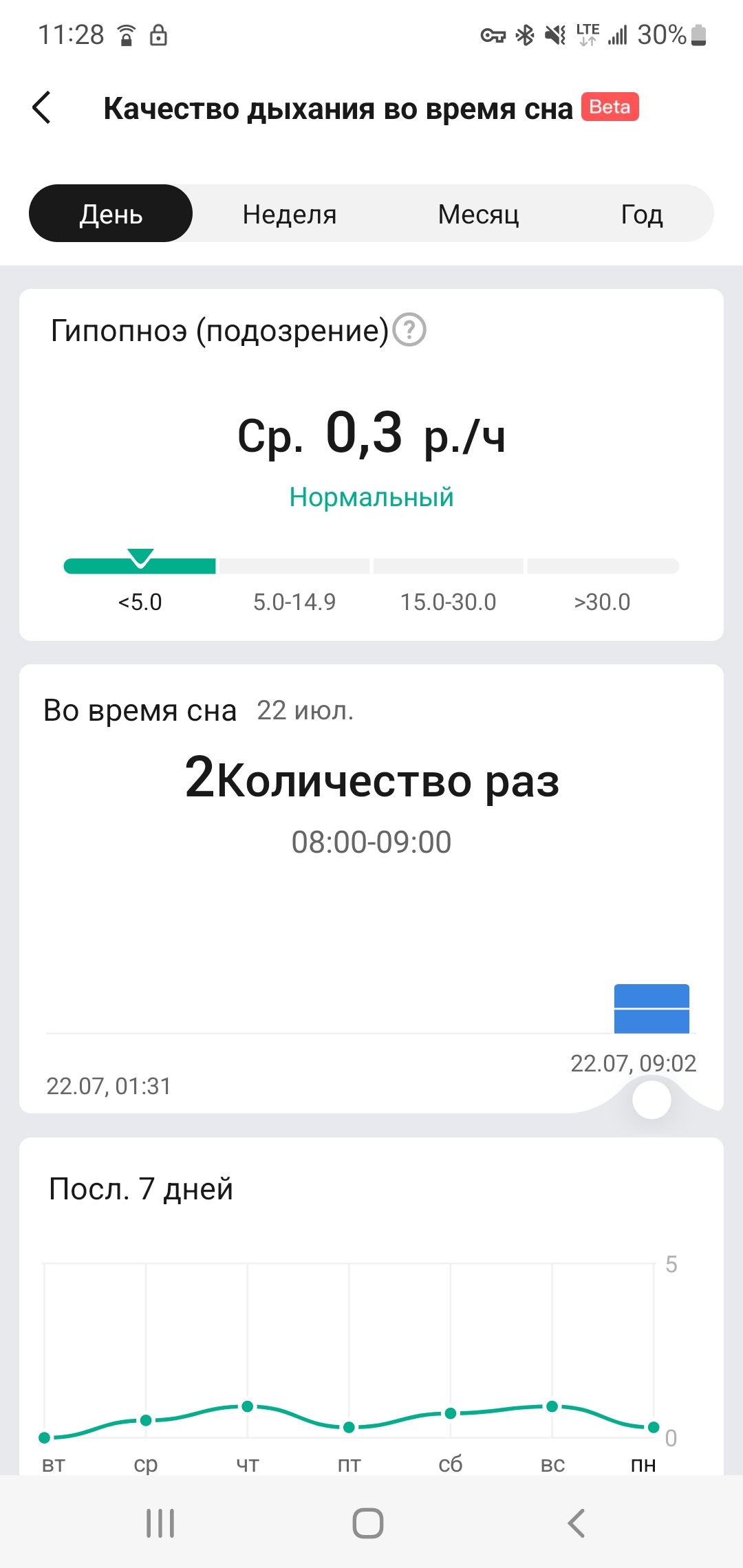This screenshot has height=1568, width=743.
Task: Switch to the Месяц tab
Action: (x=478, y=214)
